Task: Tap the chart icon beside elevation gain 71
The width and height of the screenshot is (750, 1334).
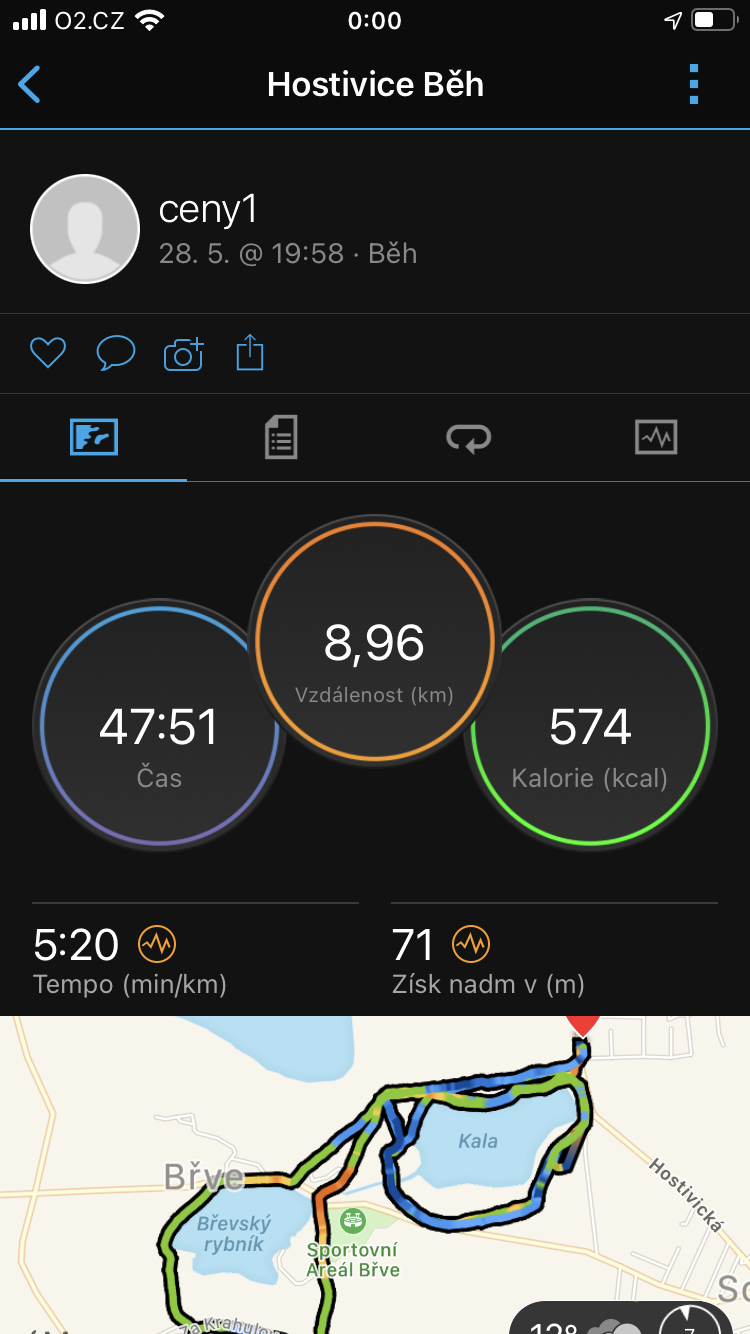Action: [470, 943]
